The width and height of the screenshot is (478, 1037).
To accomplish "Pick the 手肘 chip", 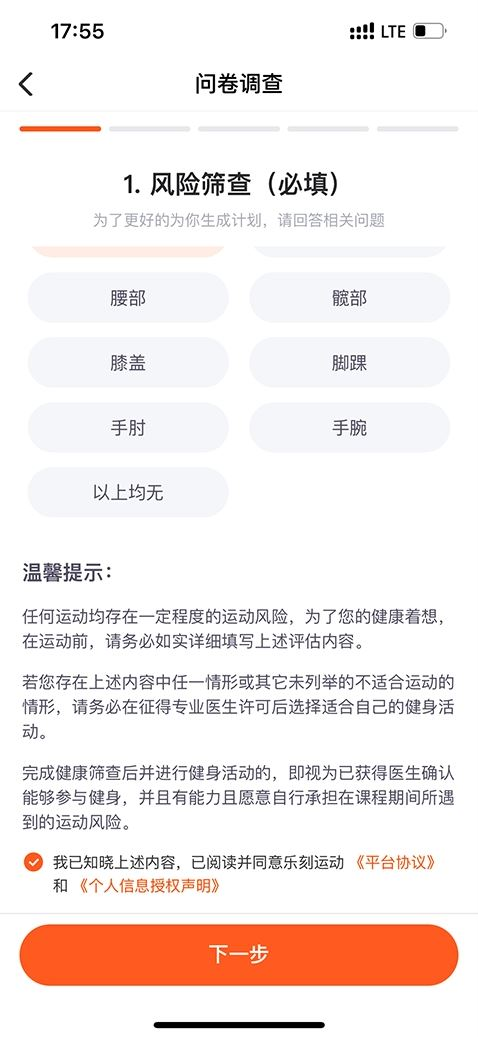I will pos(128,428).
